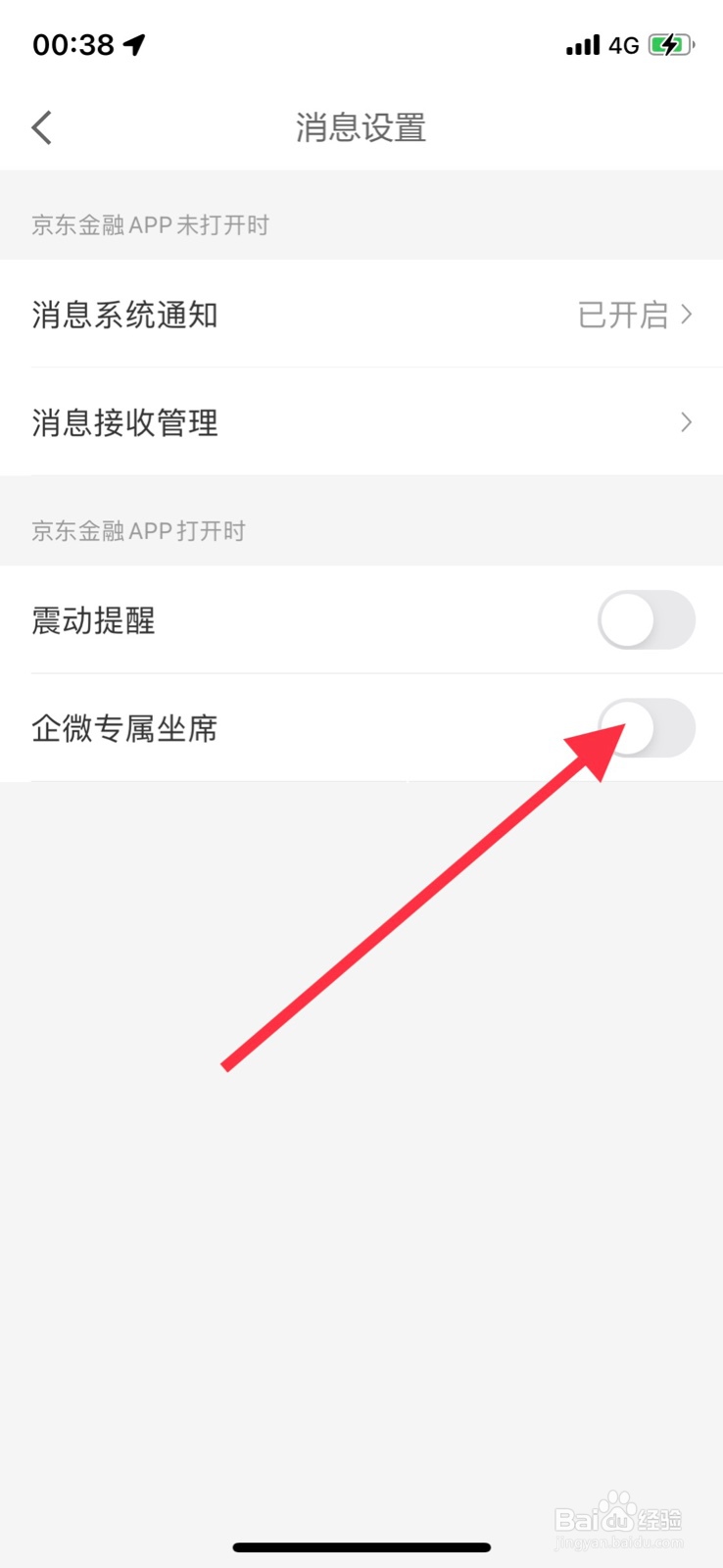Tap the 已开启 status text
Image resolution: width=723 pixels, height=1568 pixels.
coord(624,315)
